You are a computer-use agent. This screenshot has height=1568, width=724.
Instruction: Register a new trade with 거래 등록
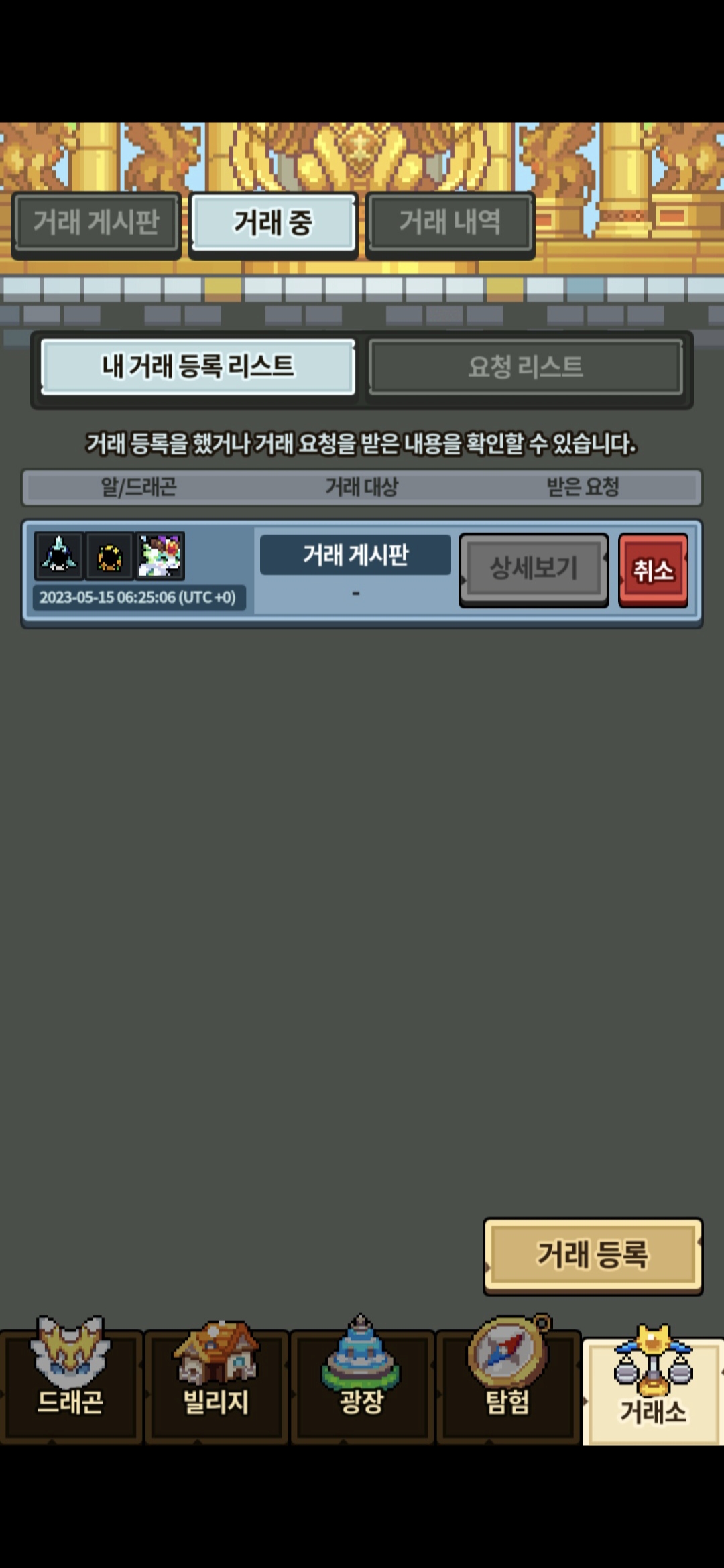pos(593,1254)
